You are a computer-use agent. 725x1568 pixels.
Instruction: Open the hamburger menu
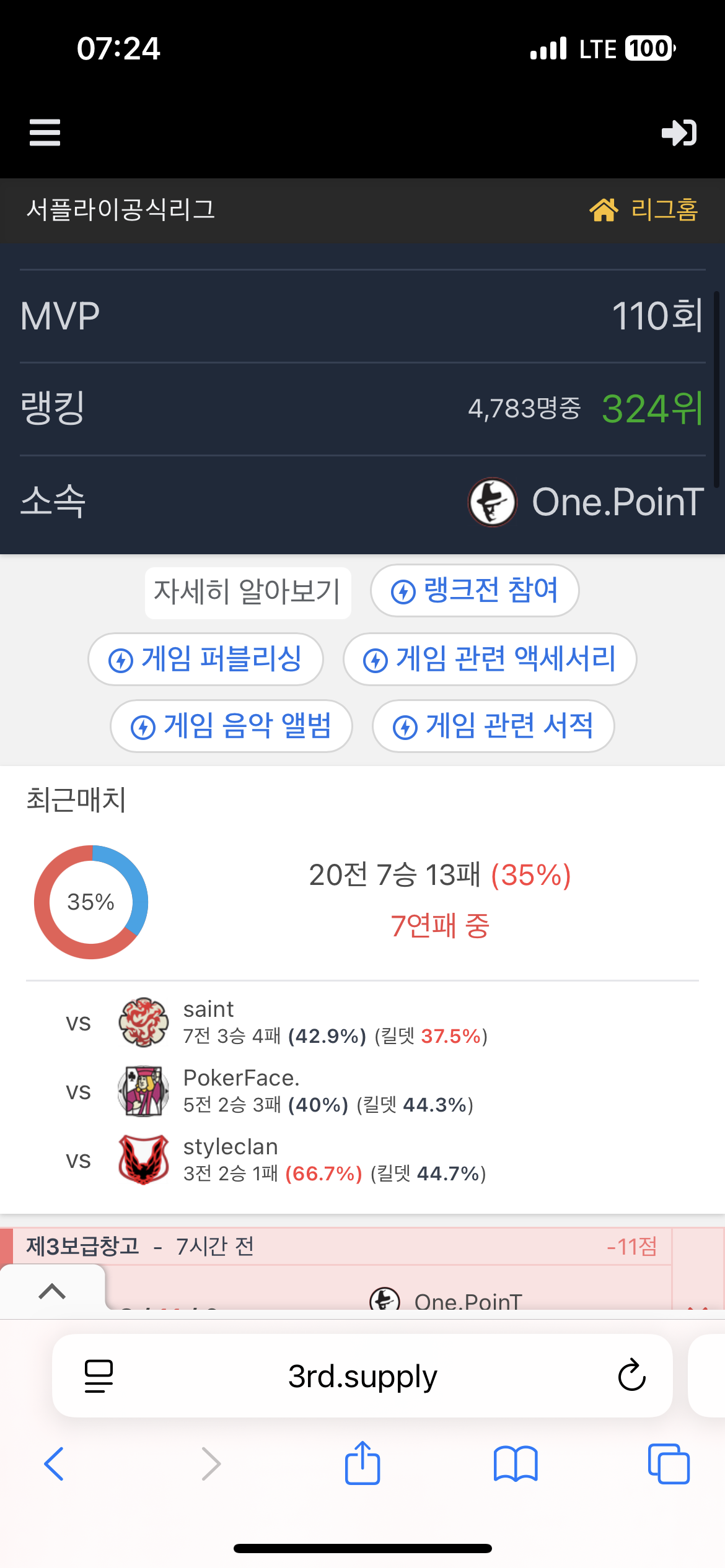[x=45, y=133]
